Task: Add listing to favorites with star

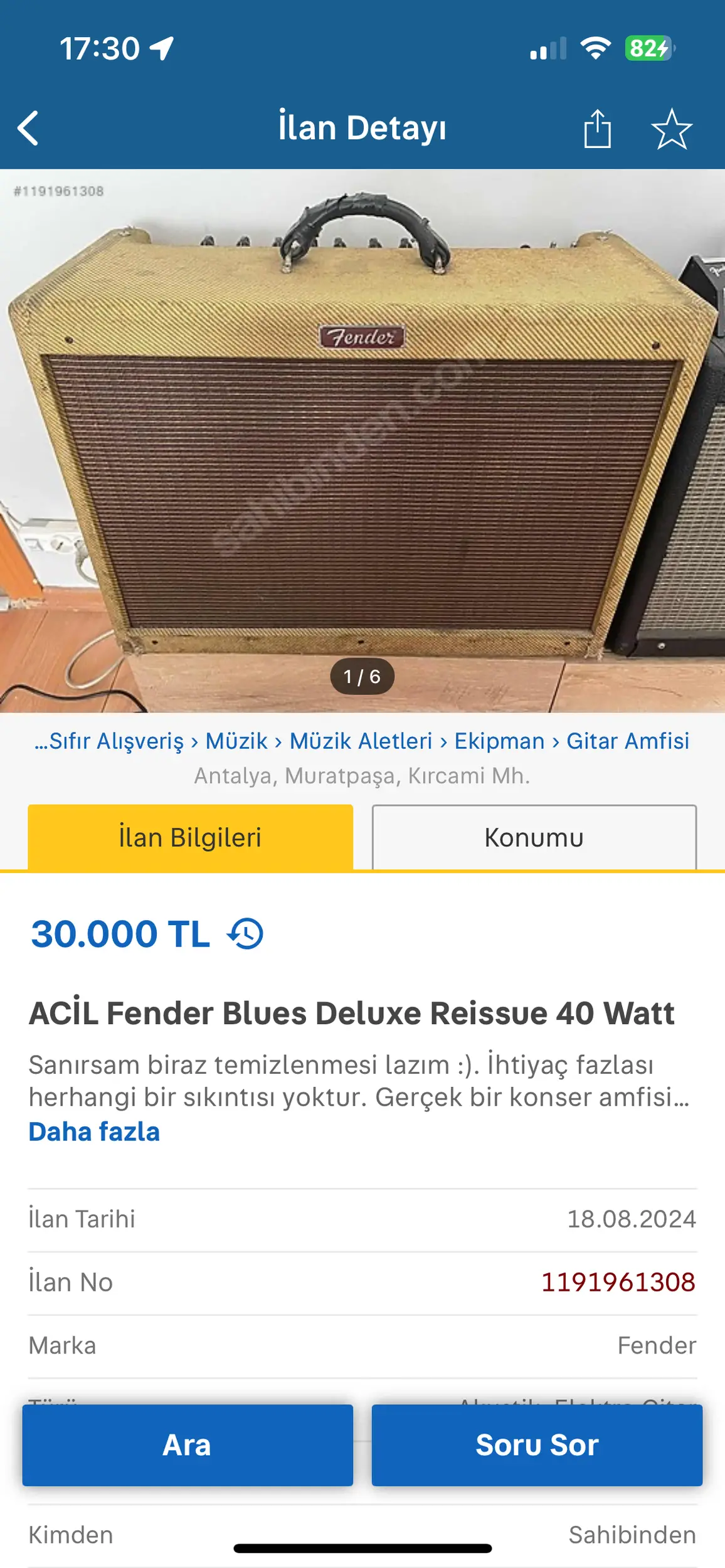Action: pos(672,129)
